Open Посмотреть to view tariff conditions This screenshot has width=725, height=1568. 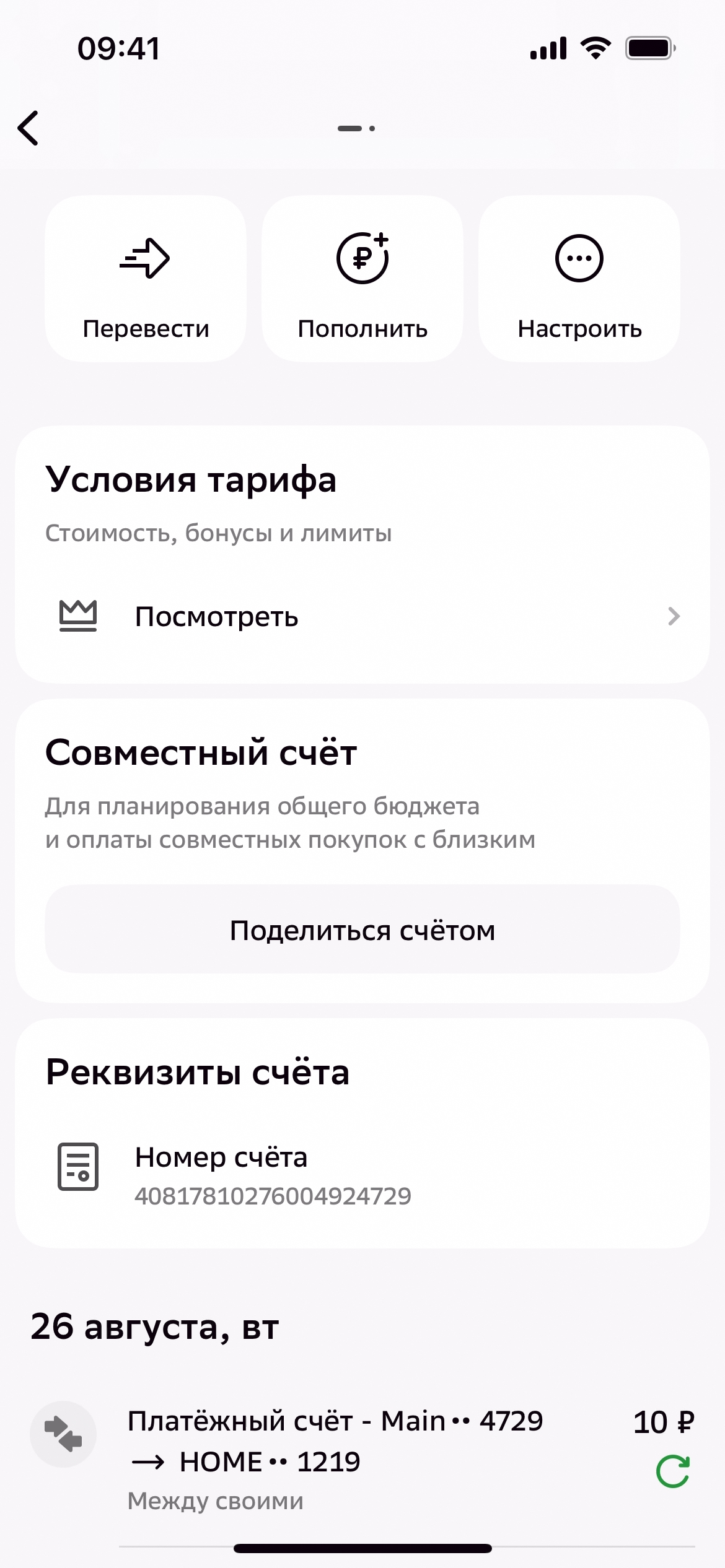tap(362, 616)
